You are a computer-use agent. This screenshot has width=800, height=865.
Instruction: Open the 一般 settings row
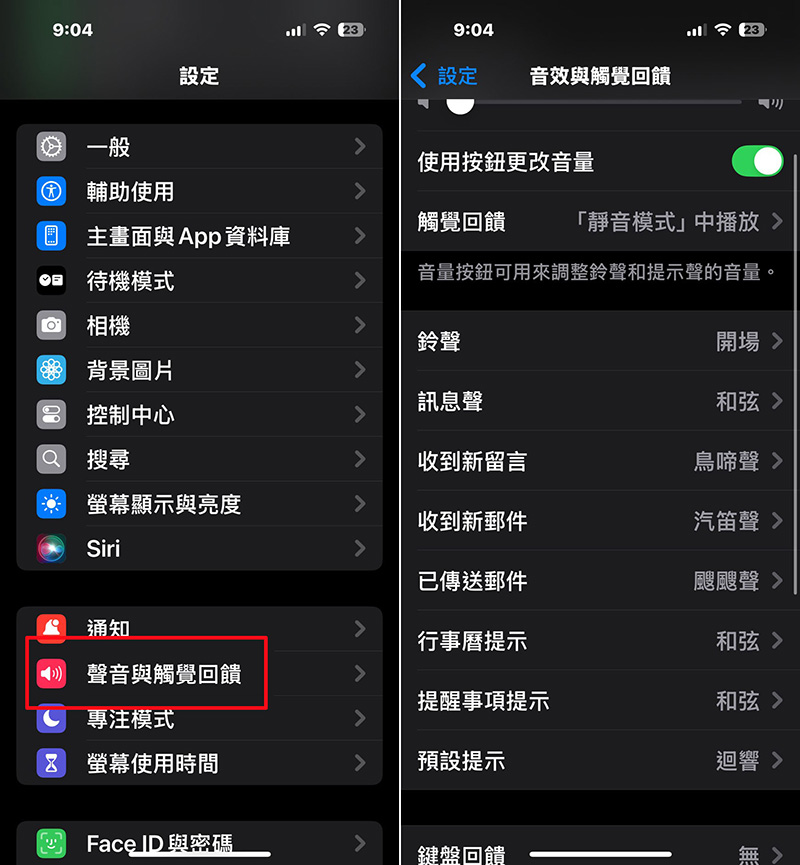(x=200, y=147)
